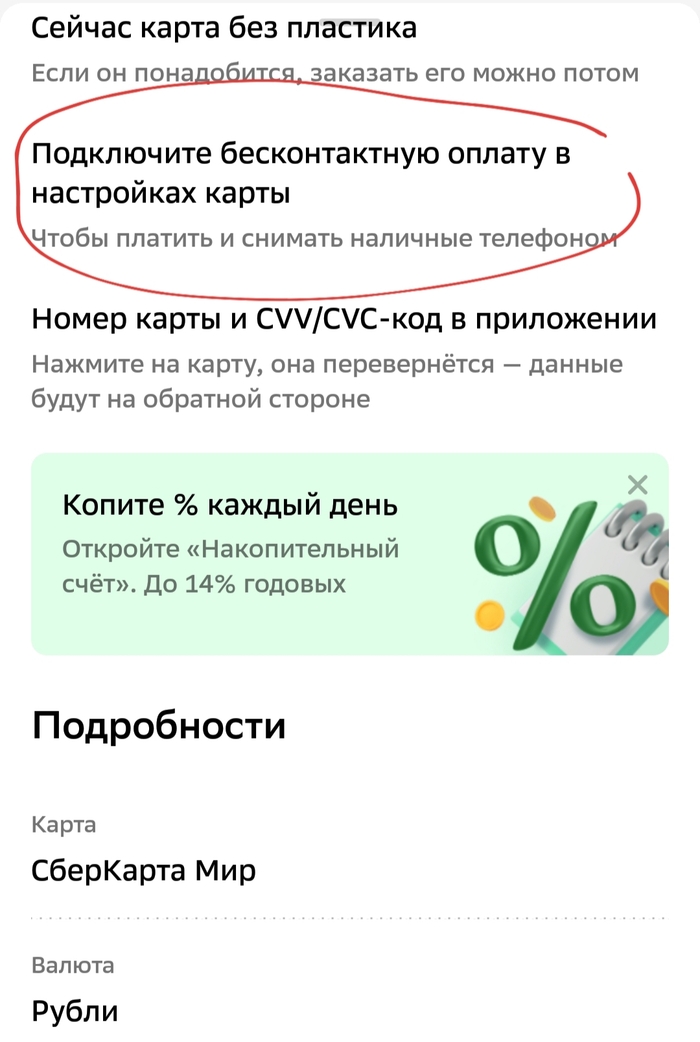Dismiss the «Копите % каждый день» banner
Screen dimensions: 700x1042
click(637, 486)
